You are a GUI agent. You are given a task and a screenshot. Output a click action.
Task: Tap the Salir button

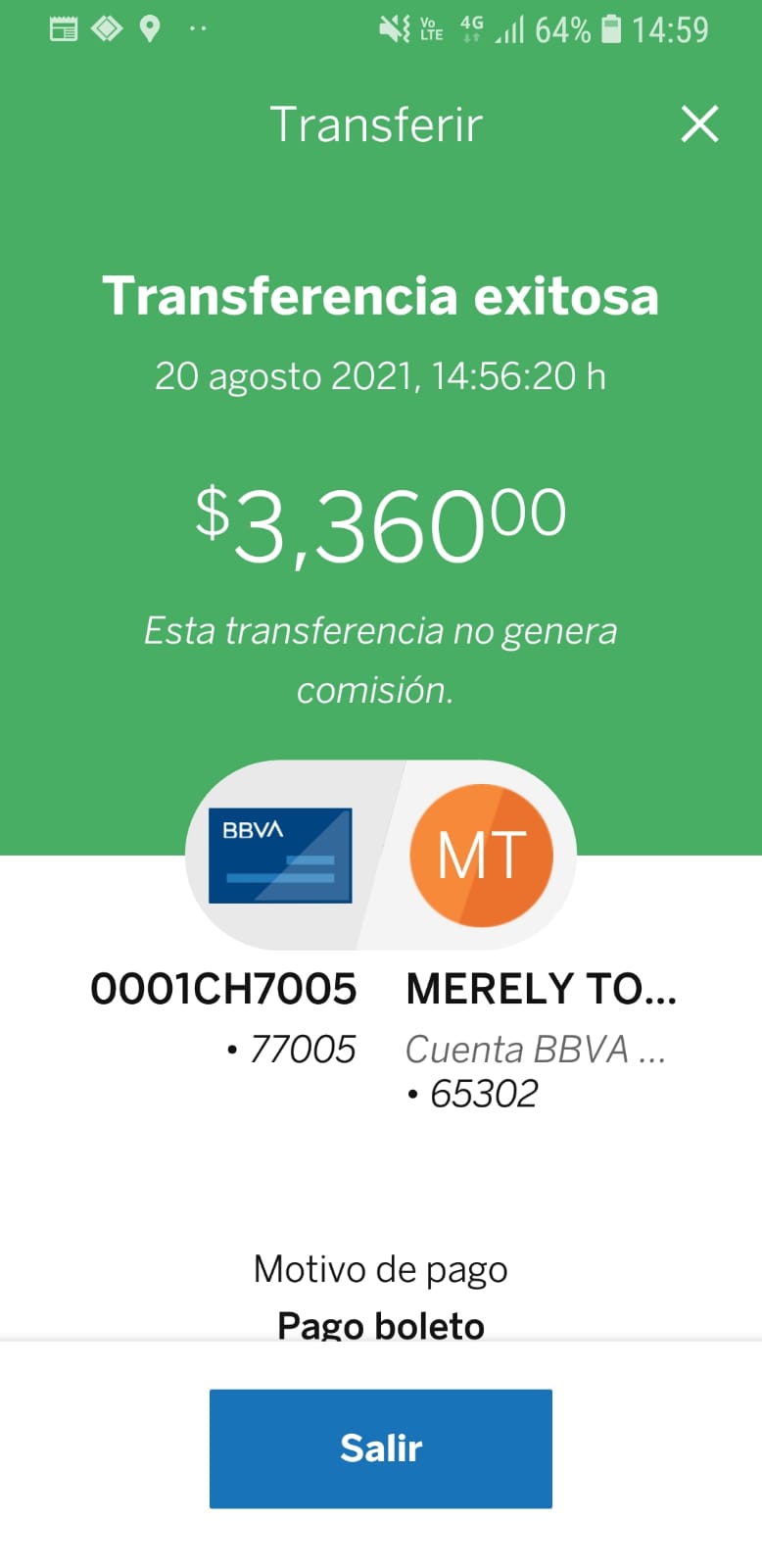381,1447
